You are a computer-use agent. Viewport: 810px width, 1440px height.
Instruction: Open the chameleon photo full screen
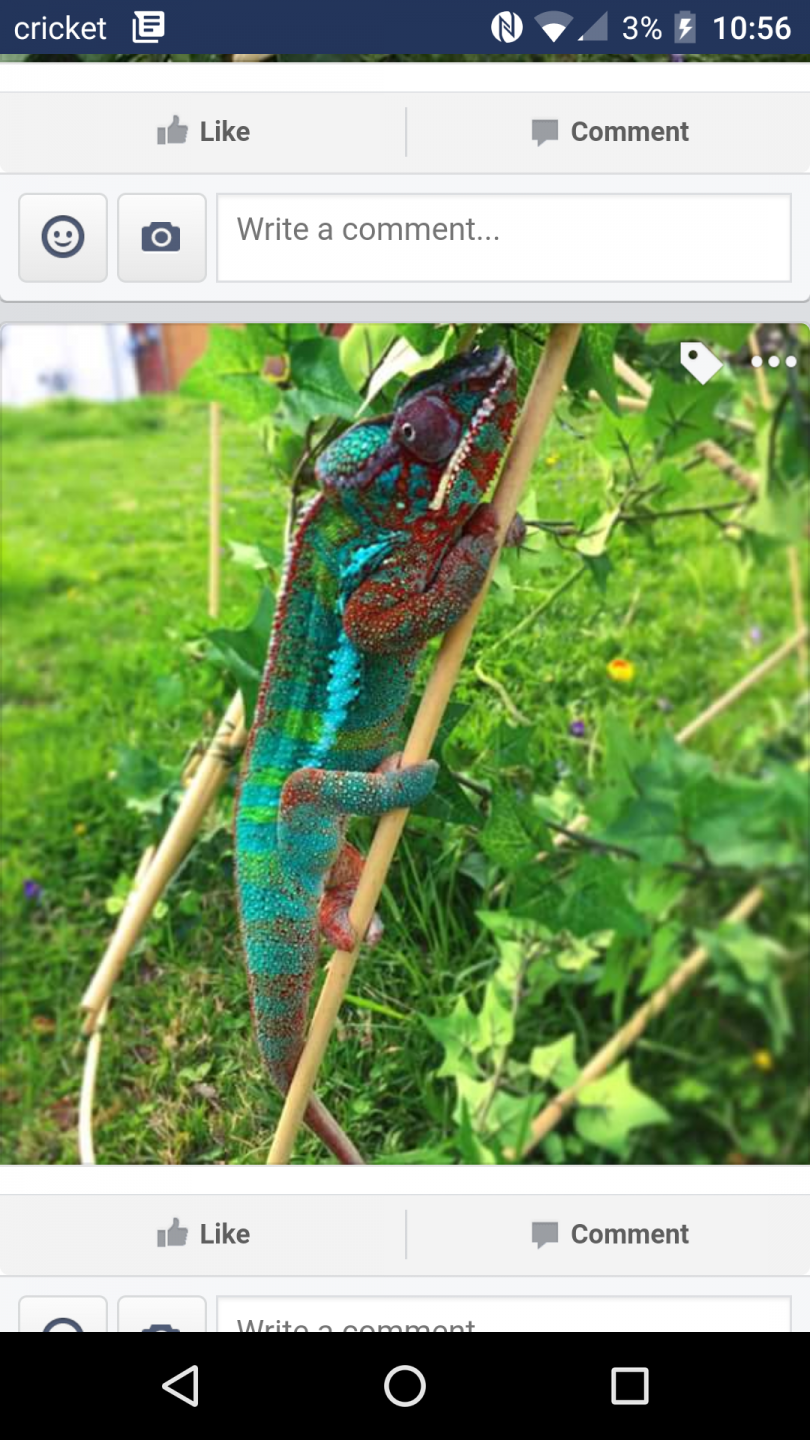[x=405, y=744]
